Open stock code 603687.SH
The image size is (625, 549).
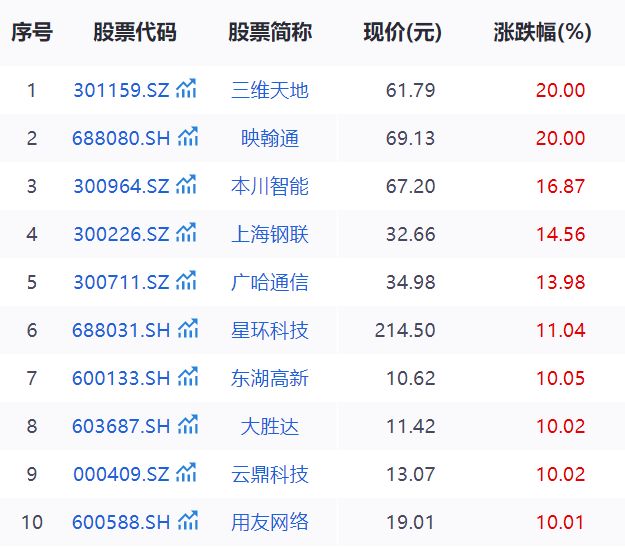click(x=121, y=427)
